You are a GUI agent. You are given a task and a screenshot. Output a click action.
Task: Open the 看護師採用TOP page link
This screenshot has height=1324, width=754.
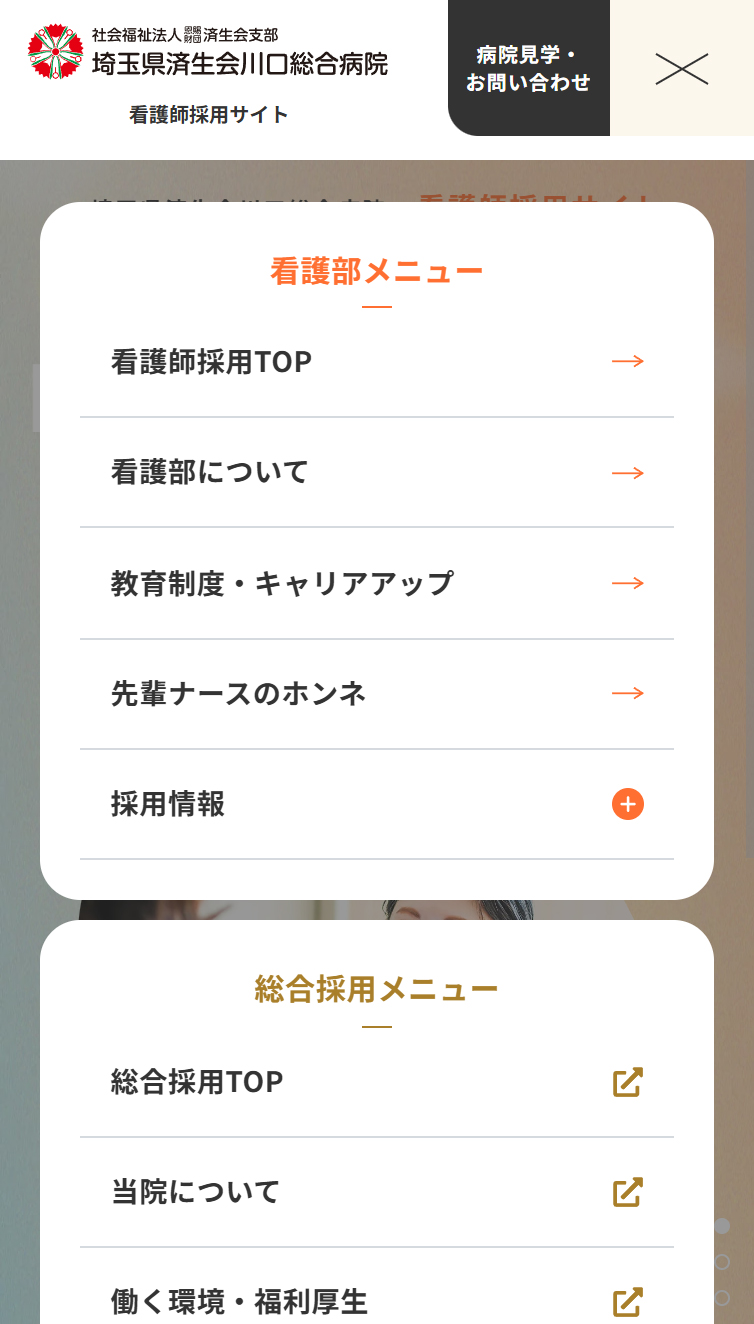pos(210,361)
